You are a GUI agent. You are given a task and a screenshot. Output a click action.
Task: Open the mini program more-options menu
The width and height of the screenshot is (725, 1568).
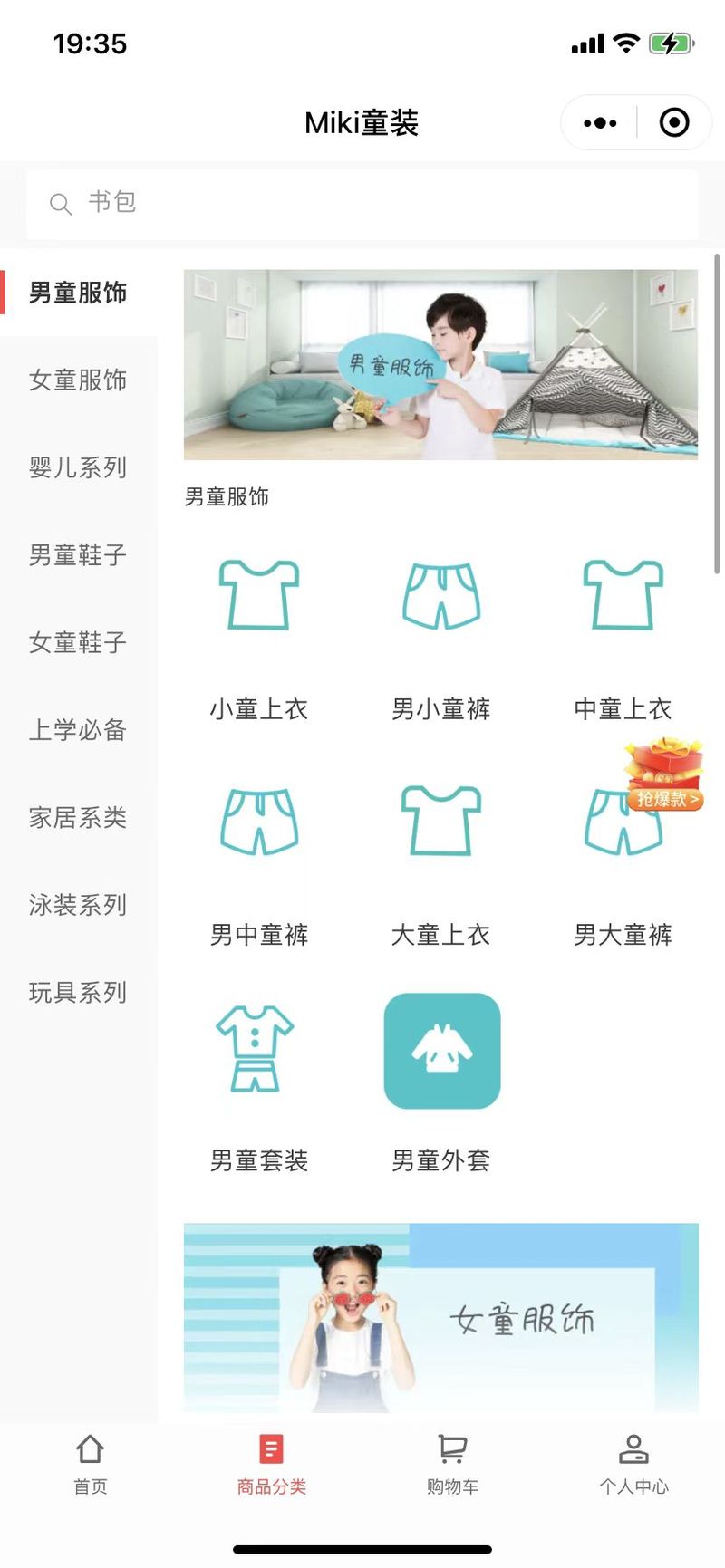point(600,122)
